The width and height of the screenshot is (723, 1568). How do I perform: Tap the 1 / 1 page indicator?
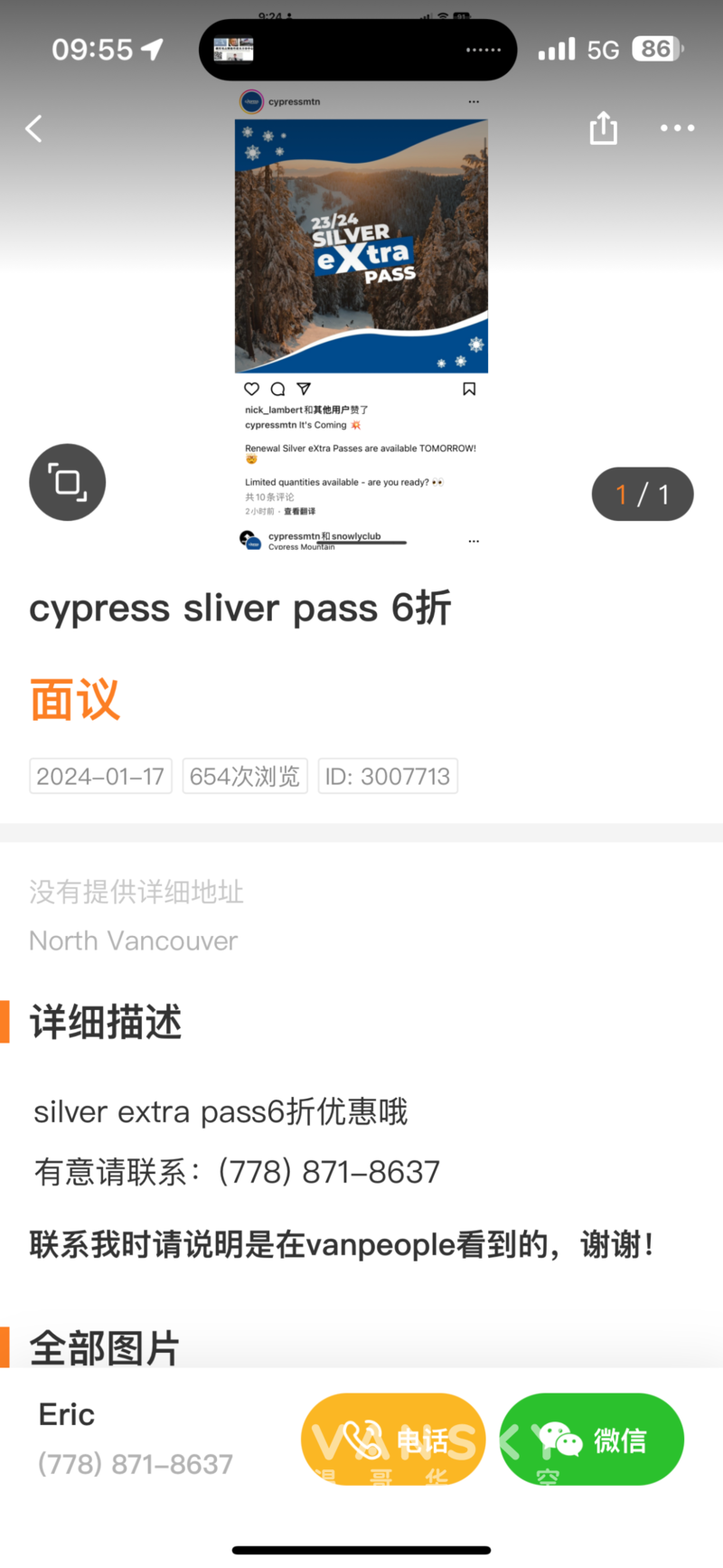pyautogui.click(x=642, y=494)
